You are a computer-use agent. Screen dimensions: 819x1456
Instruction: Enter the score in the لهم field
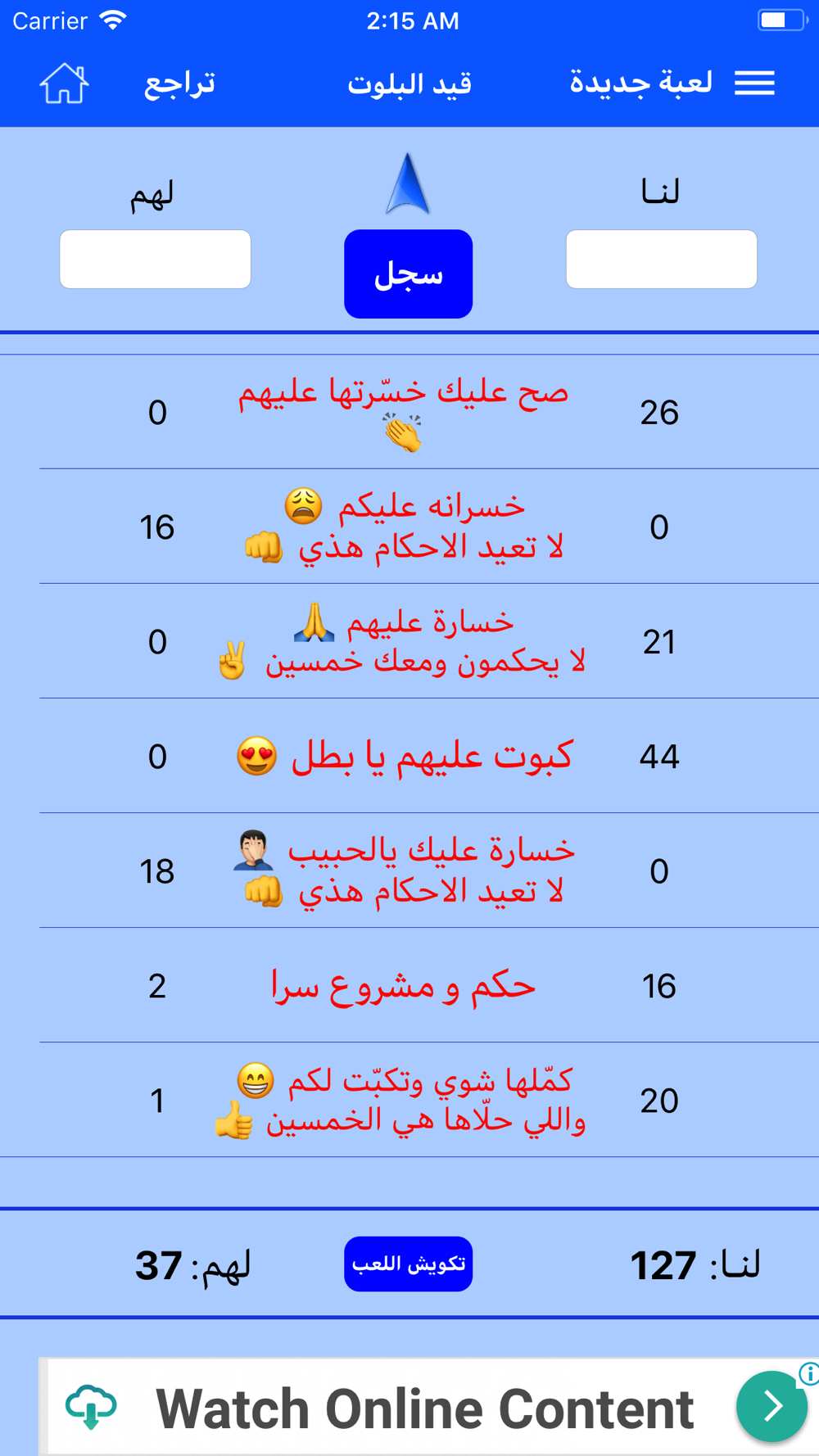click(156, 259)
